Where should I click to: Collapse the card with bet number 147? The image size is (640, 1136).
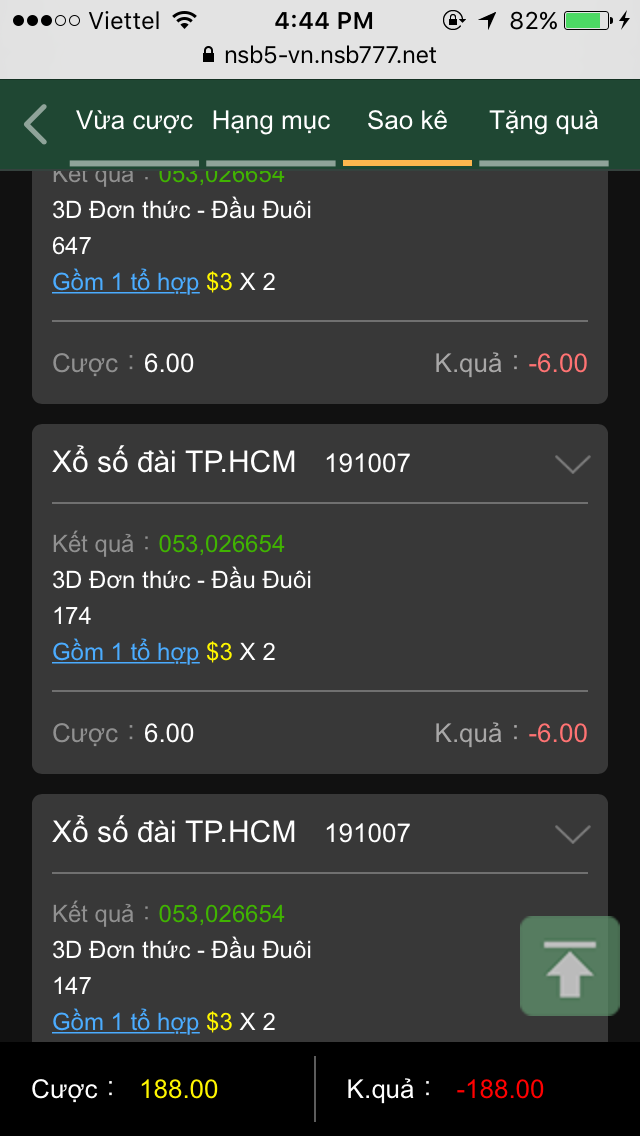click(572, 834)
